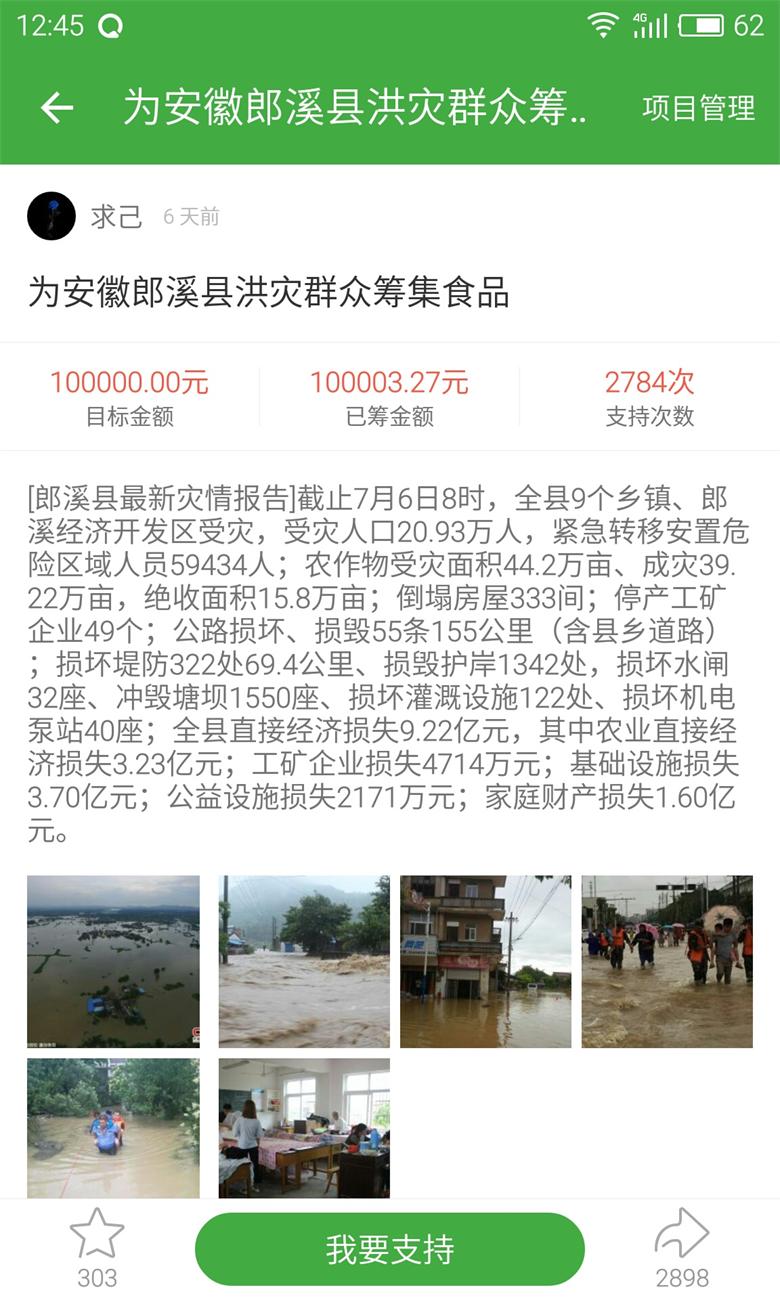780x1300 pixels.
Task: Open the flooded building street photo
Action: [486, 962]
